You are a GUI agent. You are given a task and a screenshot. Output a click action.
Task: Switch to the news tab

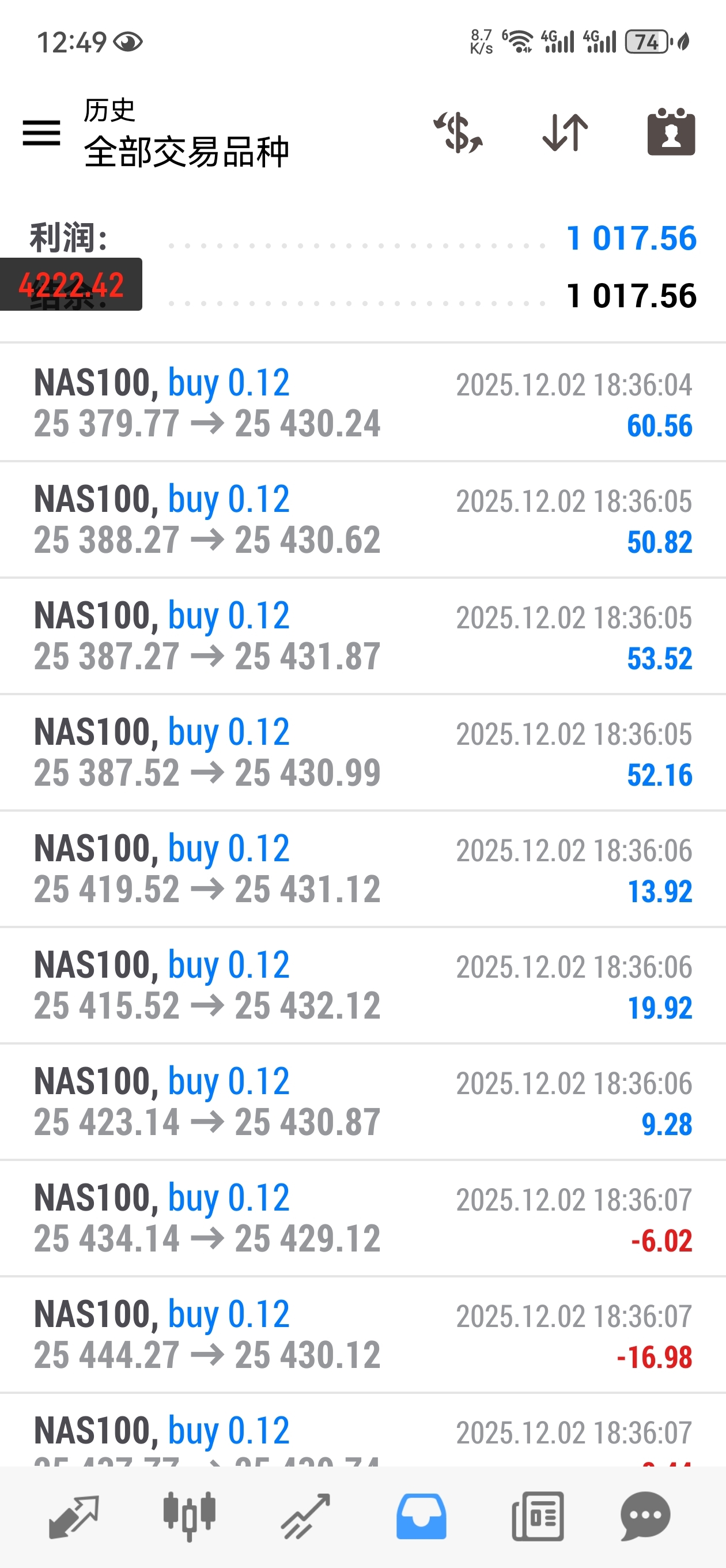tap(538, 1516)
